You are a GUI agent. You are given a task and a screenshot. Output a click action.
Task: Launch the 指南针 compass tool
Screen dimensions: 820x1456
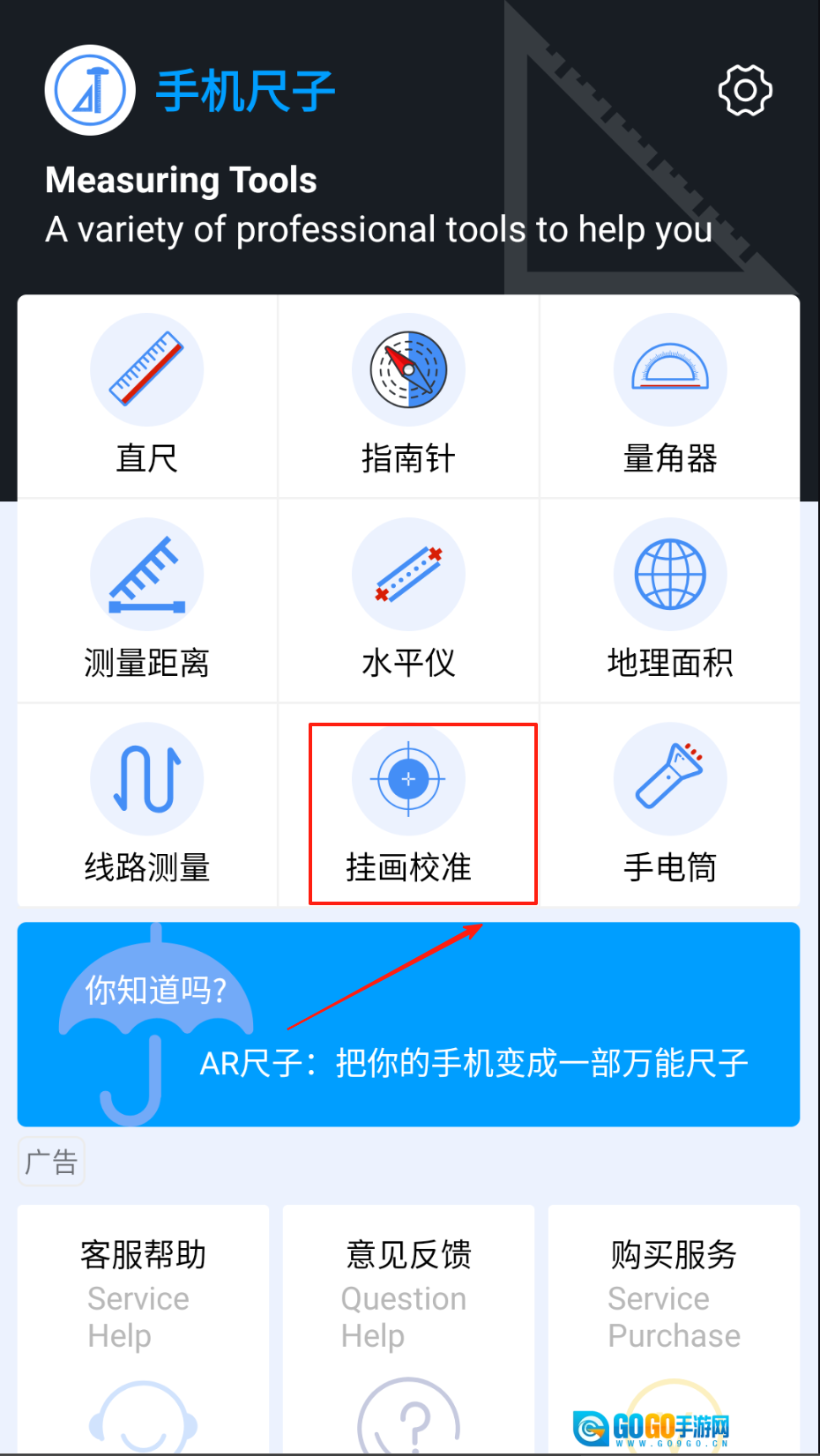click(x=408, y=397)
